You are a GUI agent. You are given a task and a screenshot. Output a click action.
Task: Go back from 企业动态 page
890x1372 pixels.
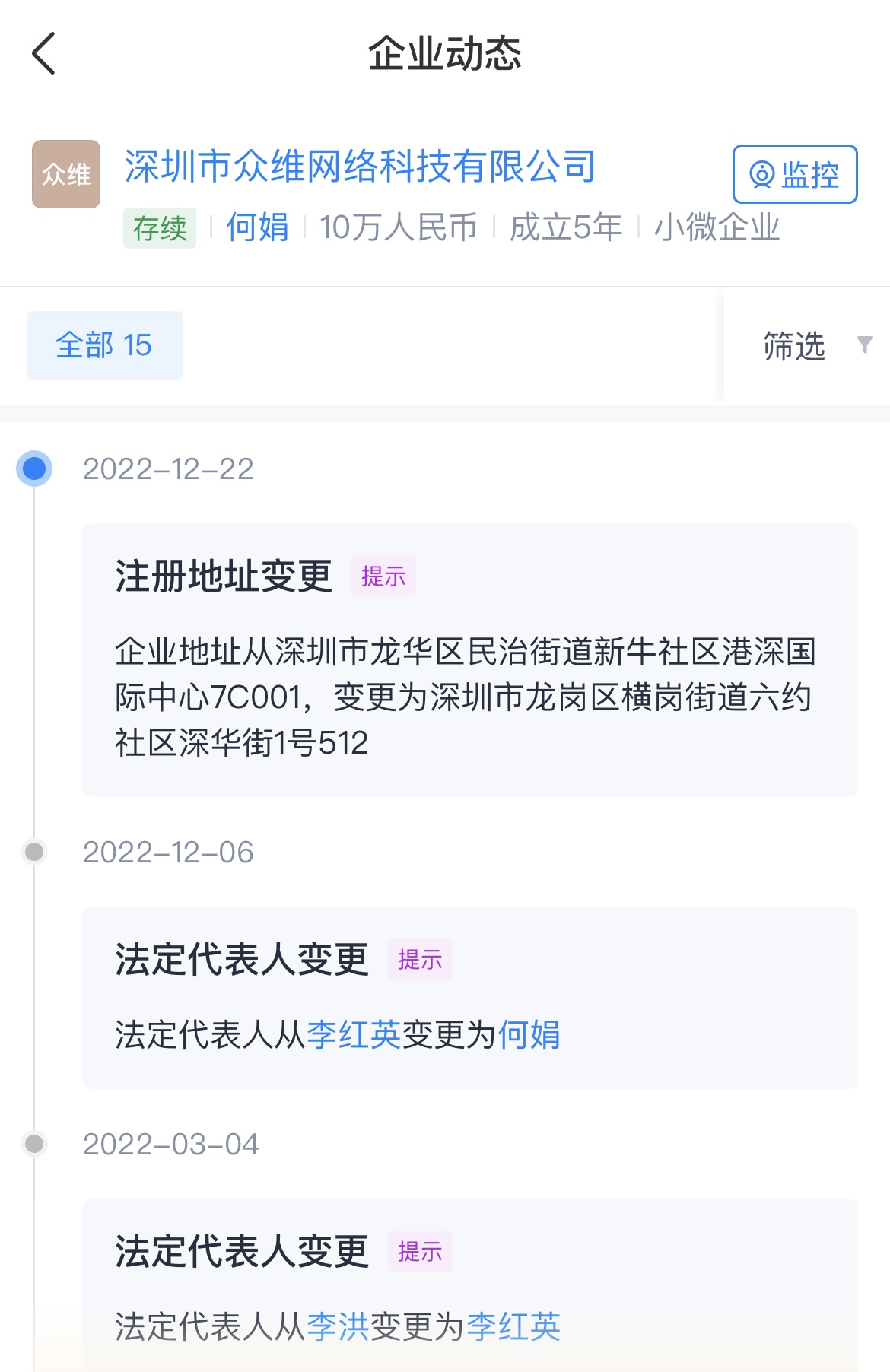click(44, 53)
